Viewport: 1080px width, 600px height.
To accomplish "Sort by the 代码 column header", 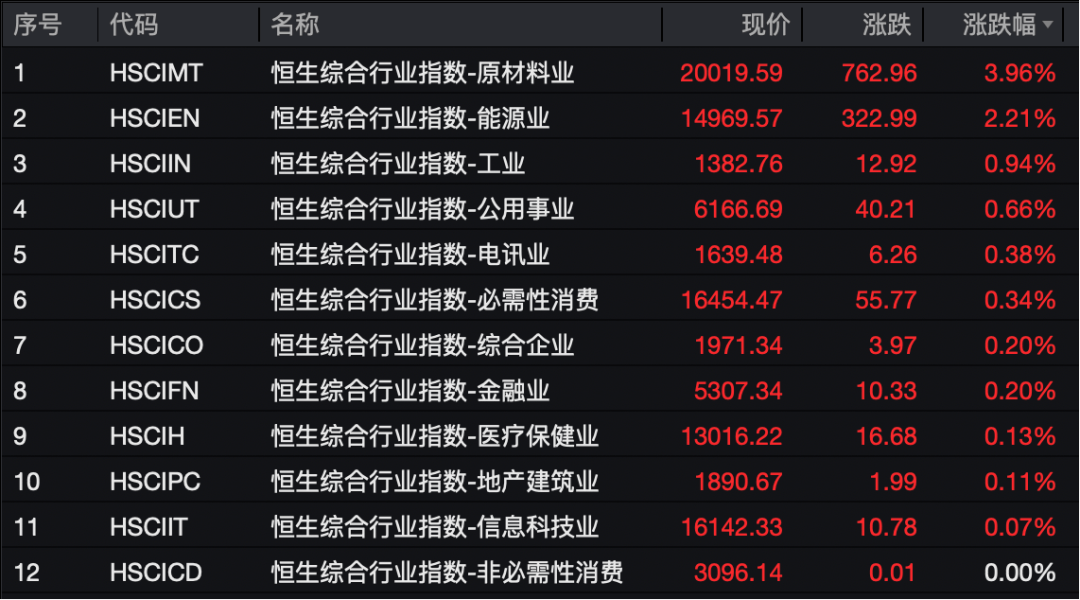I will tap(134, 25).
